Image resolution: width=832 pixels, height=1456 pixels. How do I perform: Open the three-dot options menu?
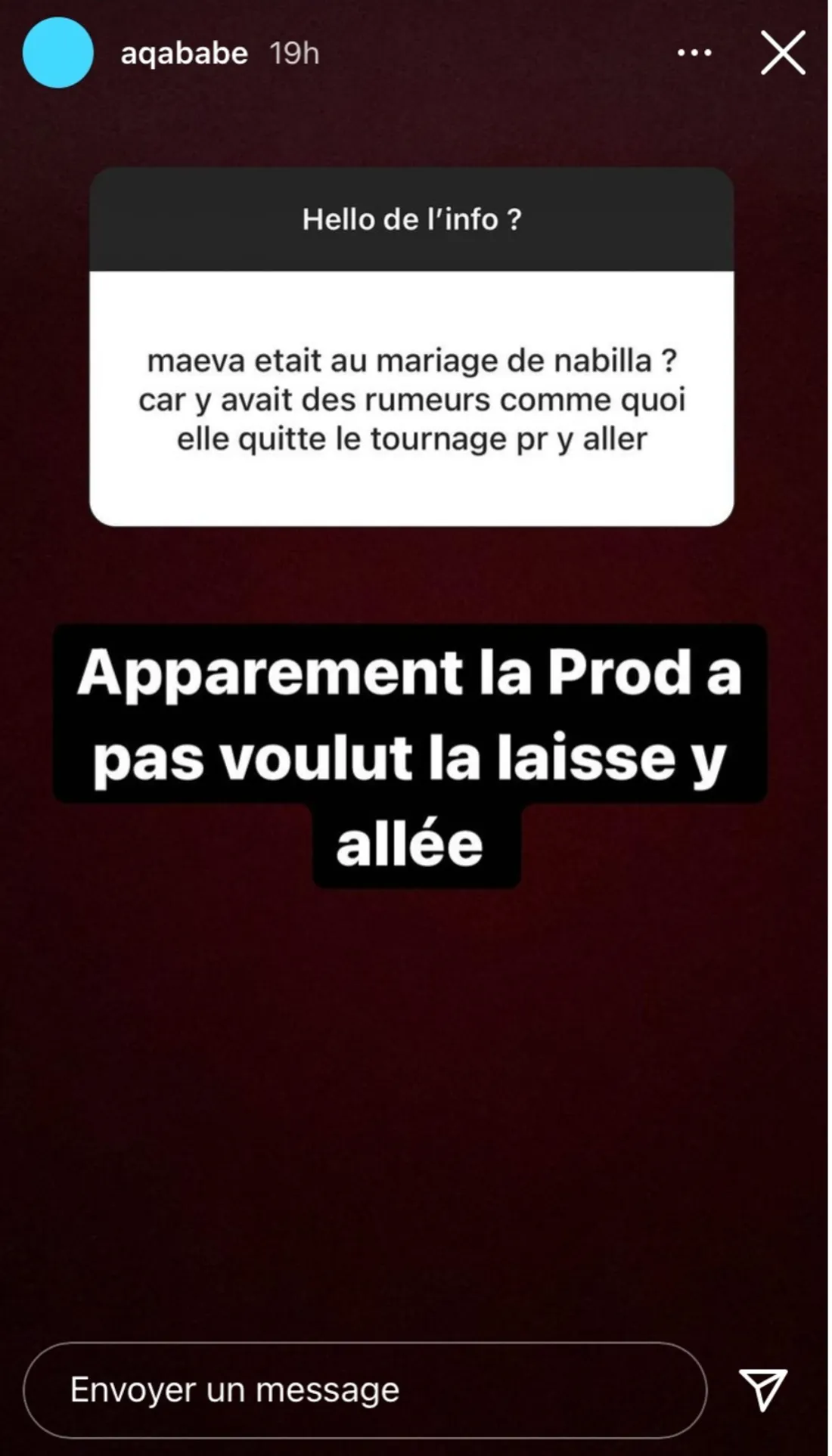click(694, 53)
